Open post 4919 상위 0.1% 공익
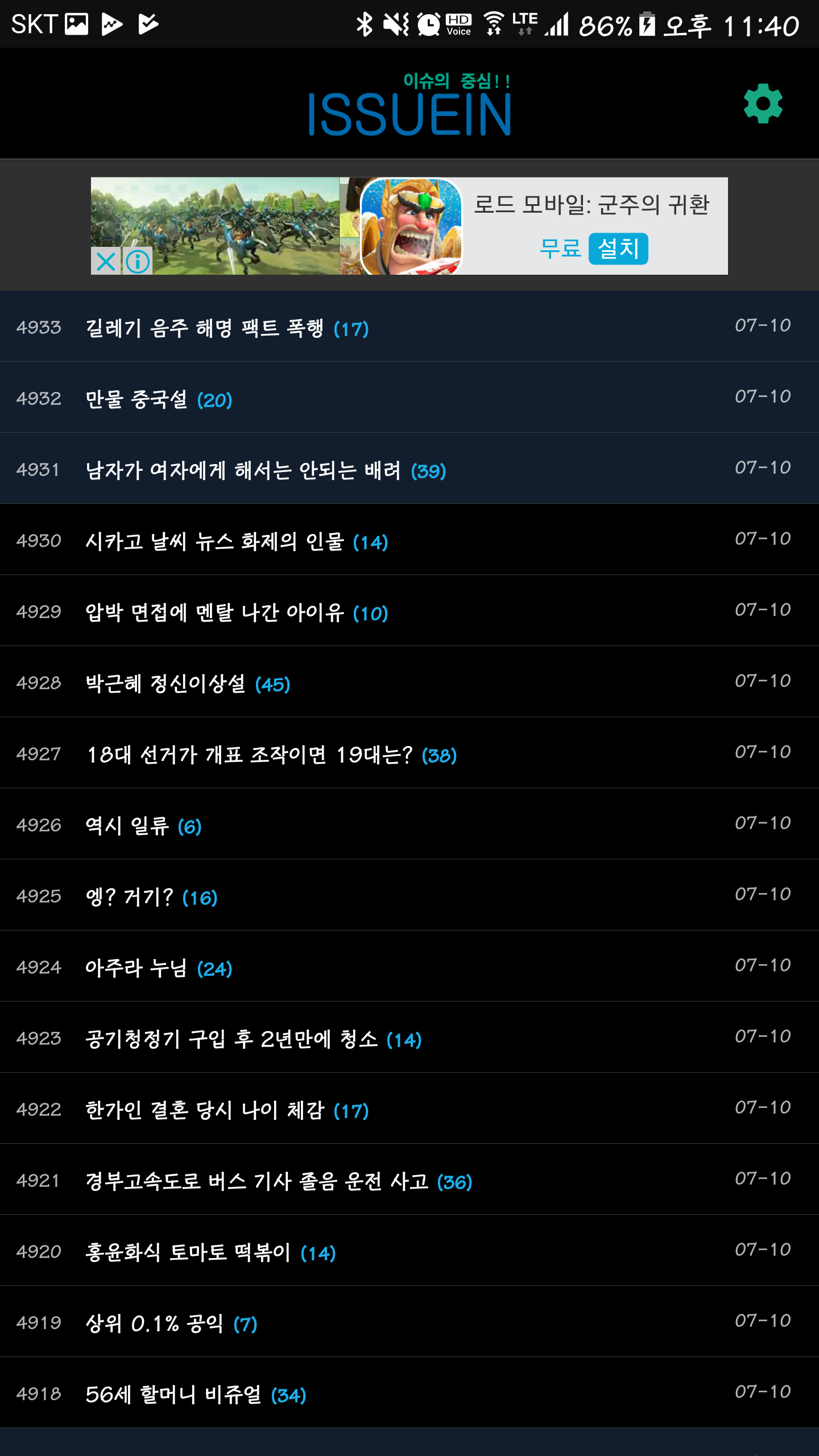The height and width of the screenshot is (1456, 819). pos(409,1322)
